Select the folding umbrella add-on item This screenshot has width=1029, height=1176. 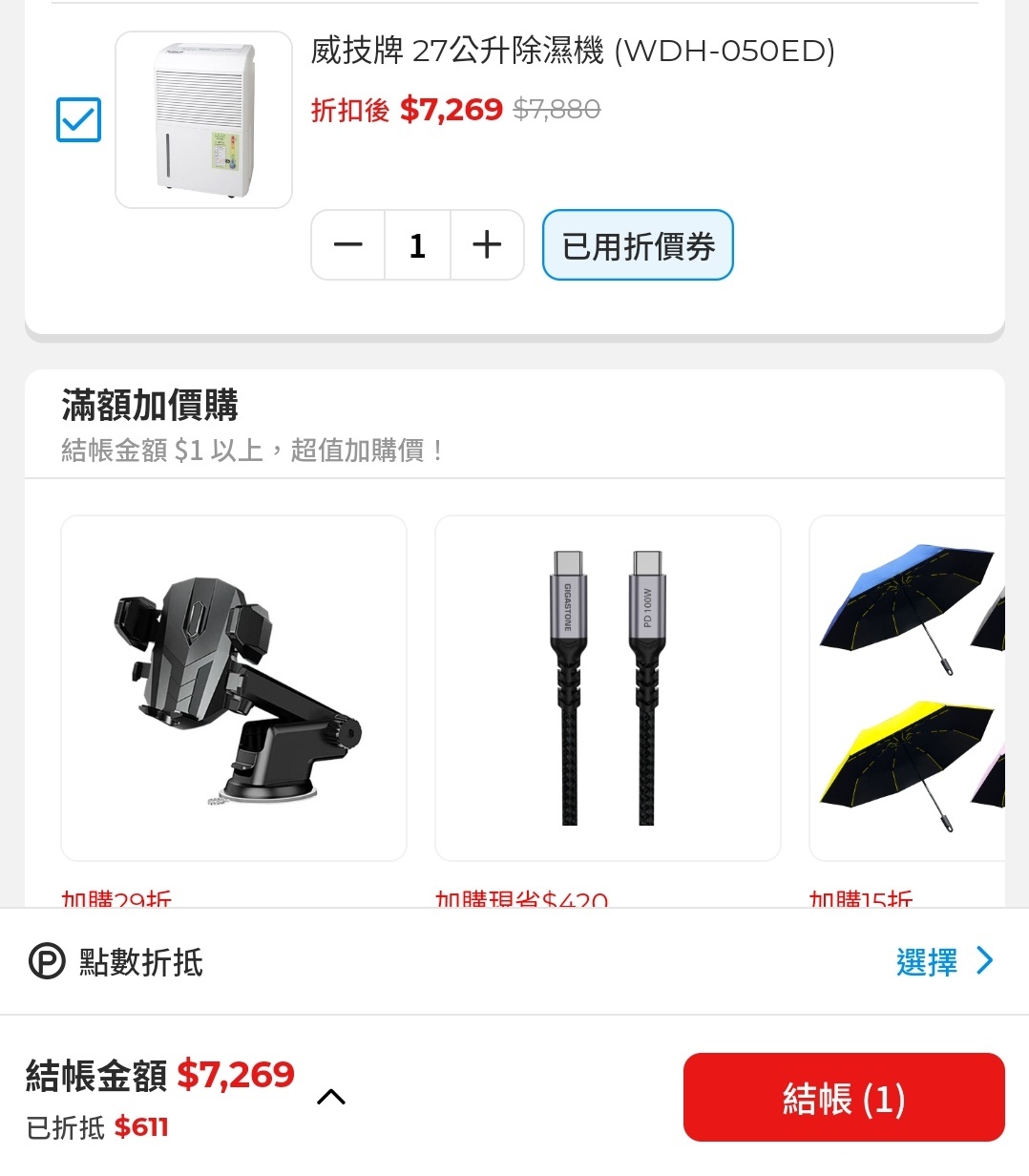coord(907,688)
